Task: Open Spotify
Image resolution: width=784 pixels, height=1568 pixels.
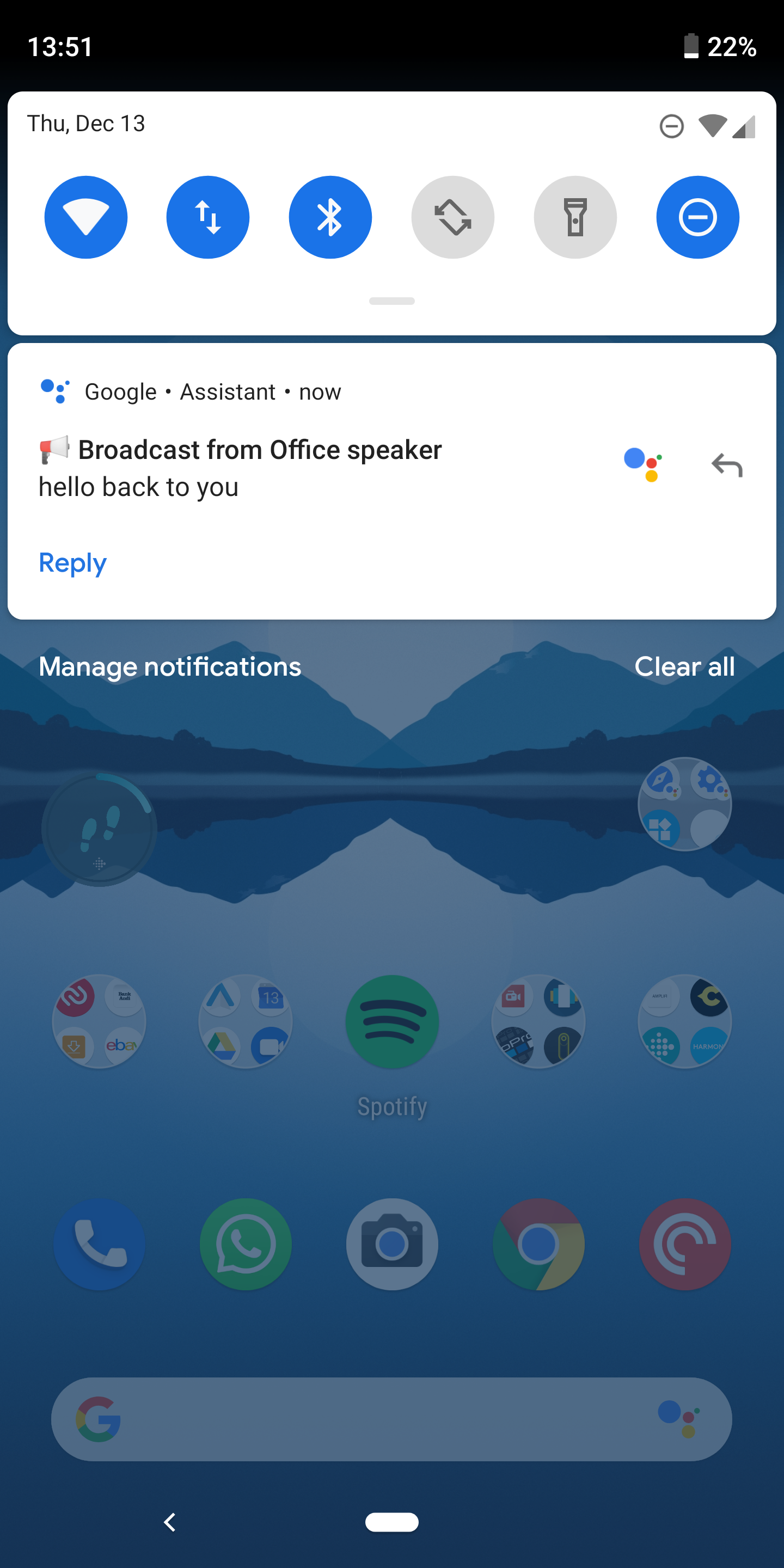Action: 392,1021
